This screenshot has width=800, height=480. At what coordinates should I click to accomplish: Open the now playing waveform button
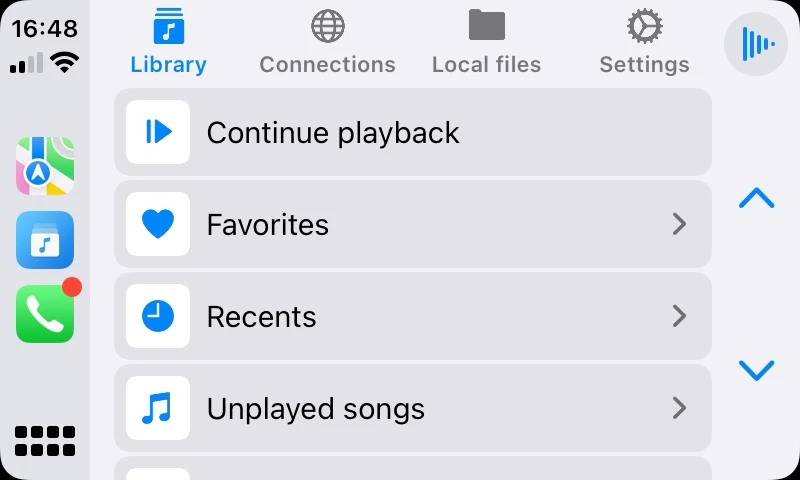(756, 44)
